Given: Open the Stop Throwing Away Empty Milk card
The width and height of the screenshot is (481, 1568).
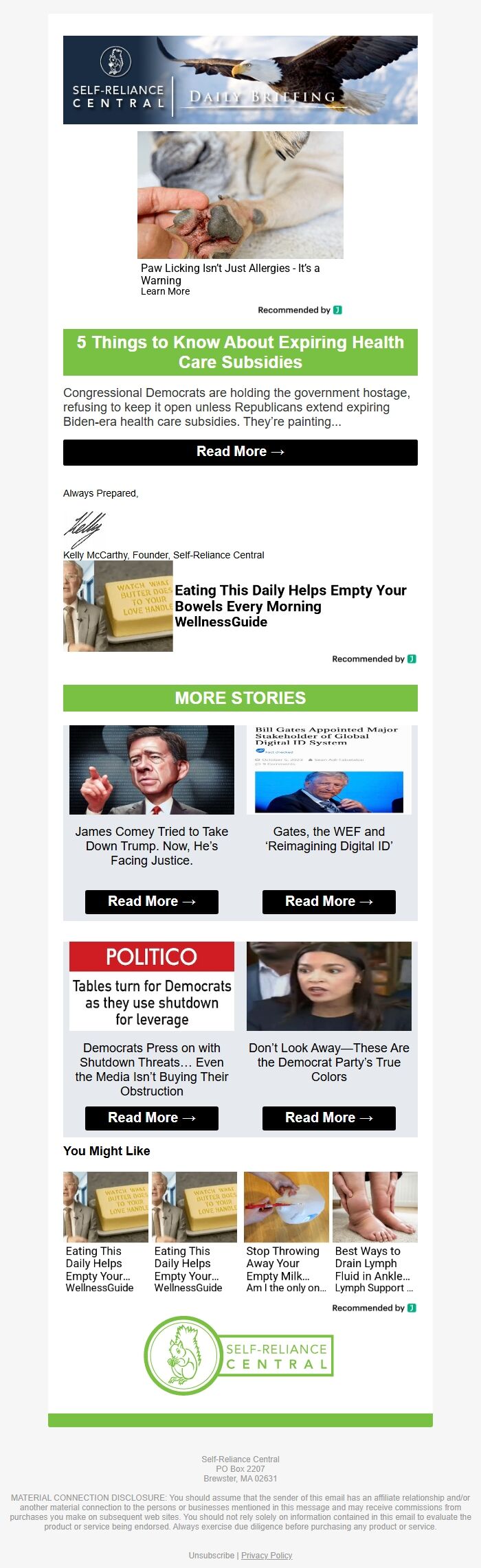Looking at the screenshot, I should [286, 1233].
